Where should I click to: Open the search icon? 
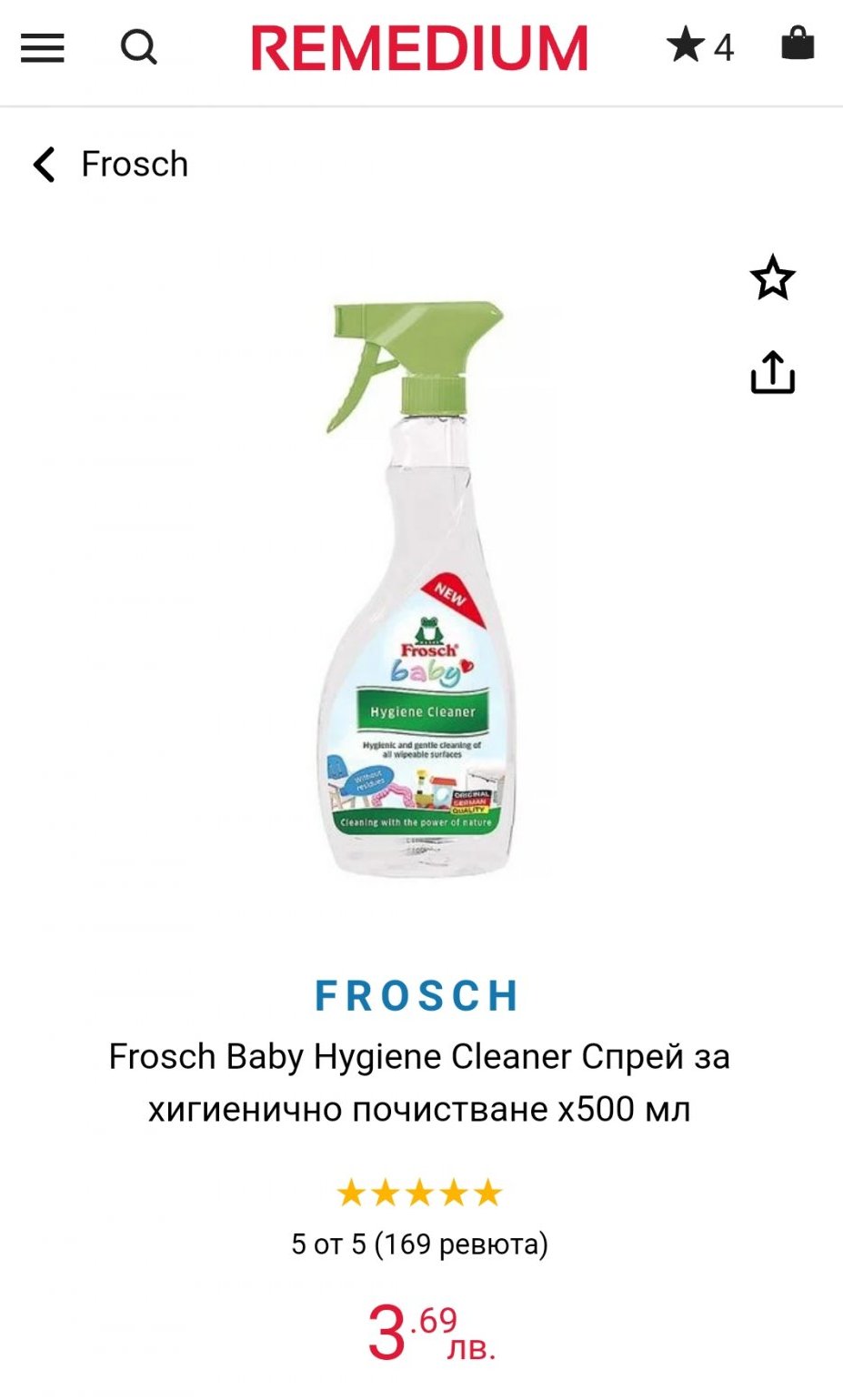tap(139, 47)
